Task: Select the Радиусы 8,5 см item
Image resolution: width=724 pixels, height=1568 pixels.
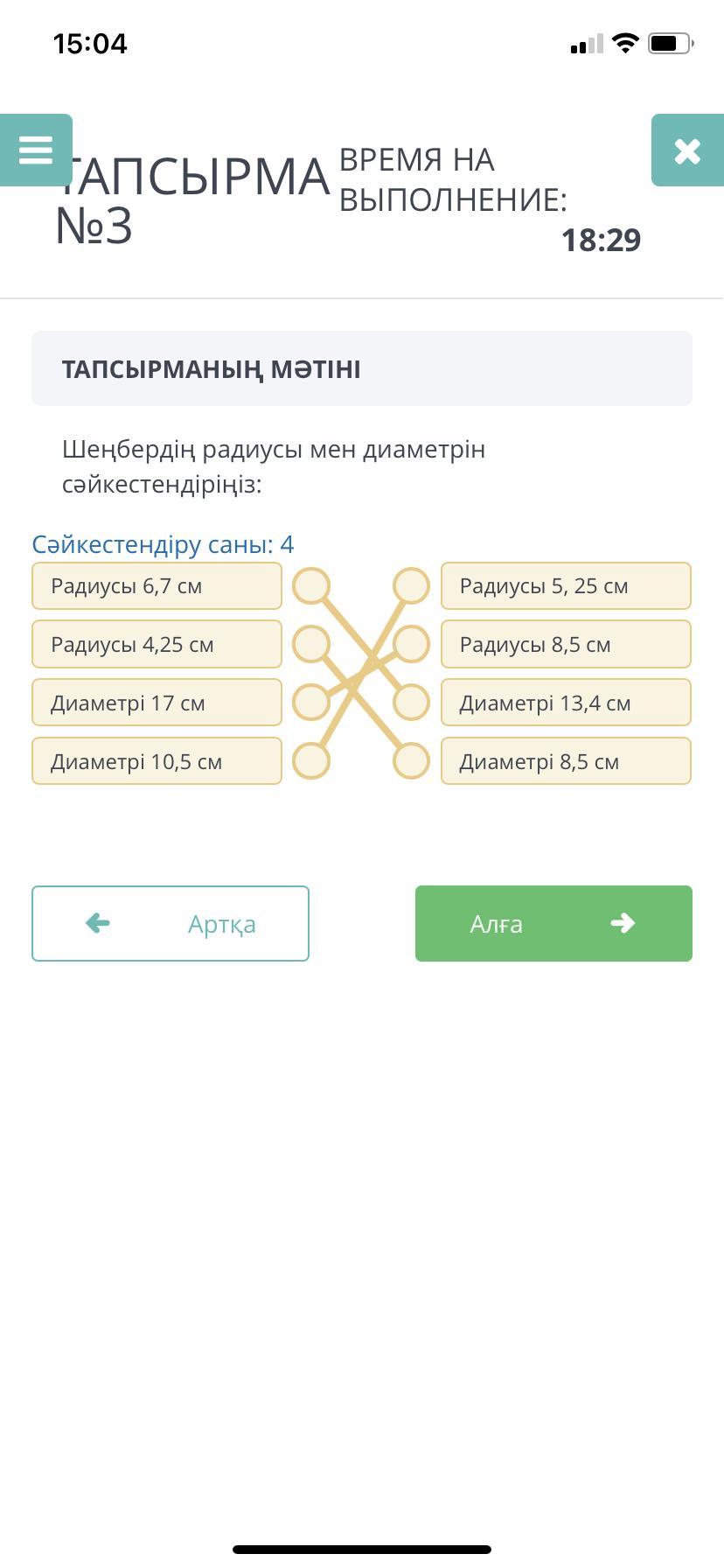Action: [x=566, y=644]
